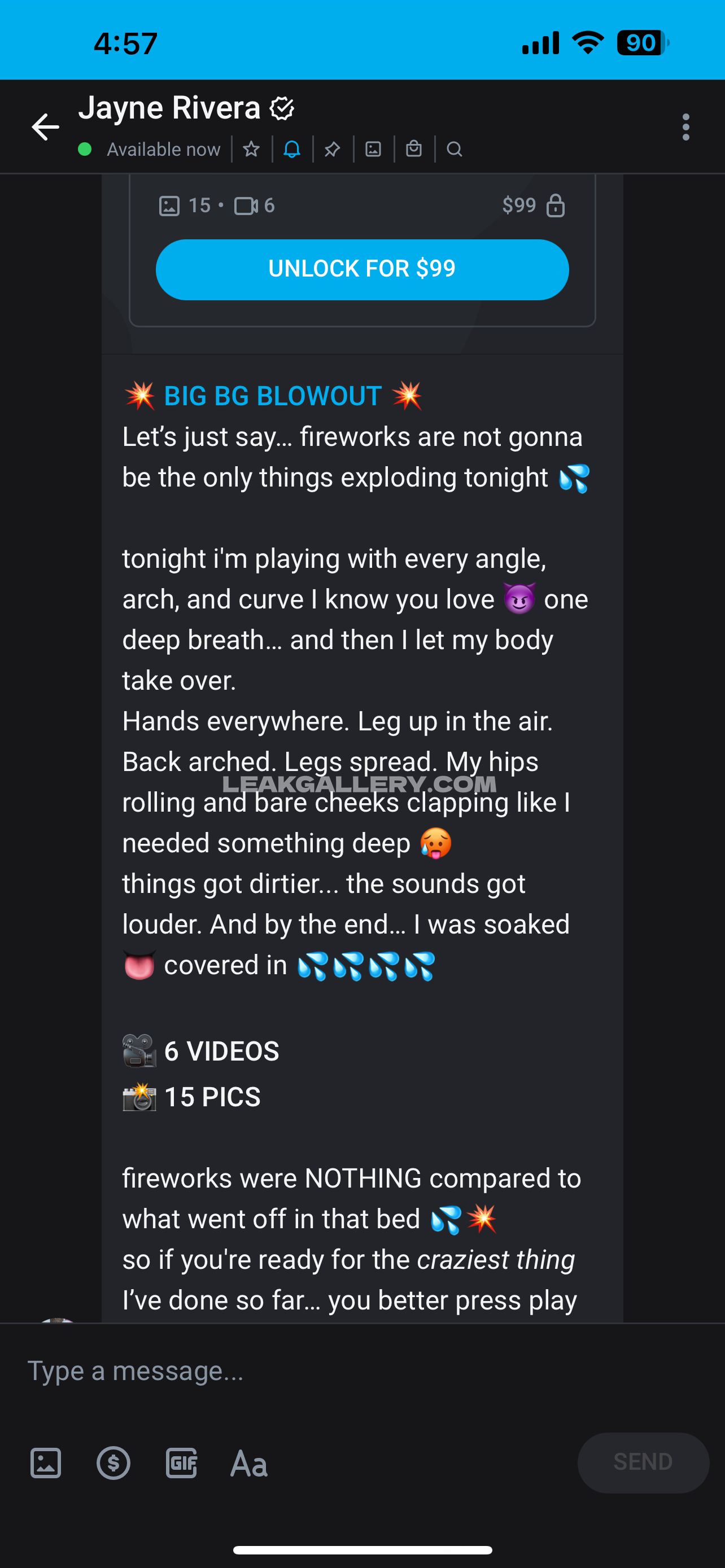The width and height of the screenshot is (725, 1568).
Task: Attach a photo from the gallery icon
Action: coord(46,1462)
